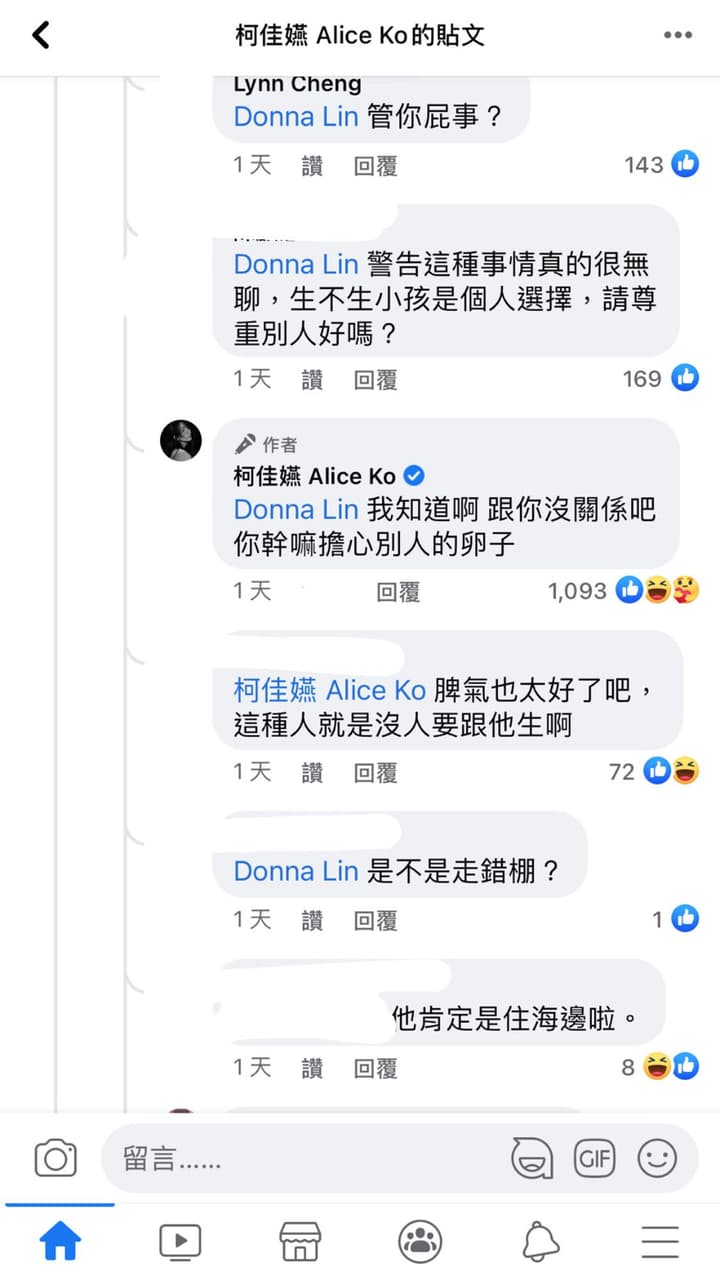Screen dimensions: 720x1280
Task: Reply to 柯佳嬿 Alice Ko's author comment
Action: pos(398,591)
